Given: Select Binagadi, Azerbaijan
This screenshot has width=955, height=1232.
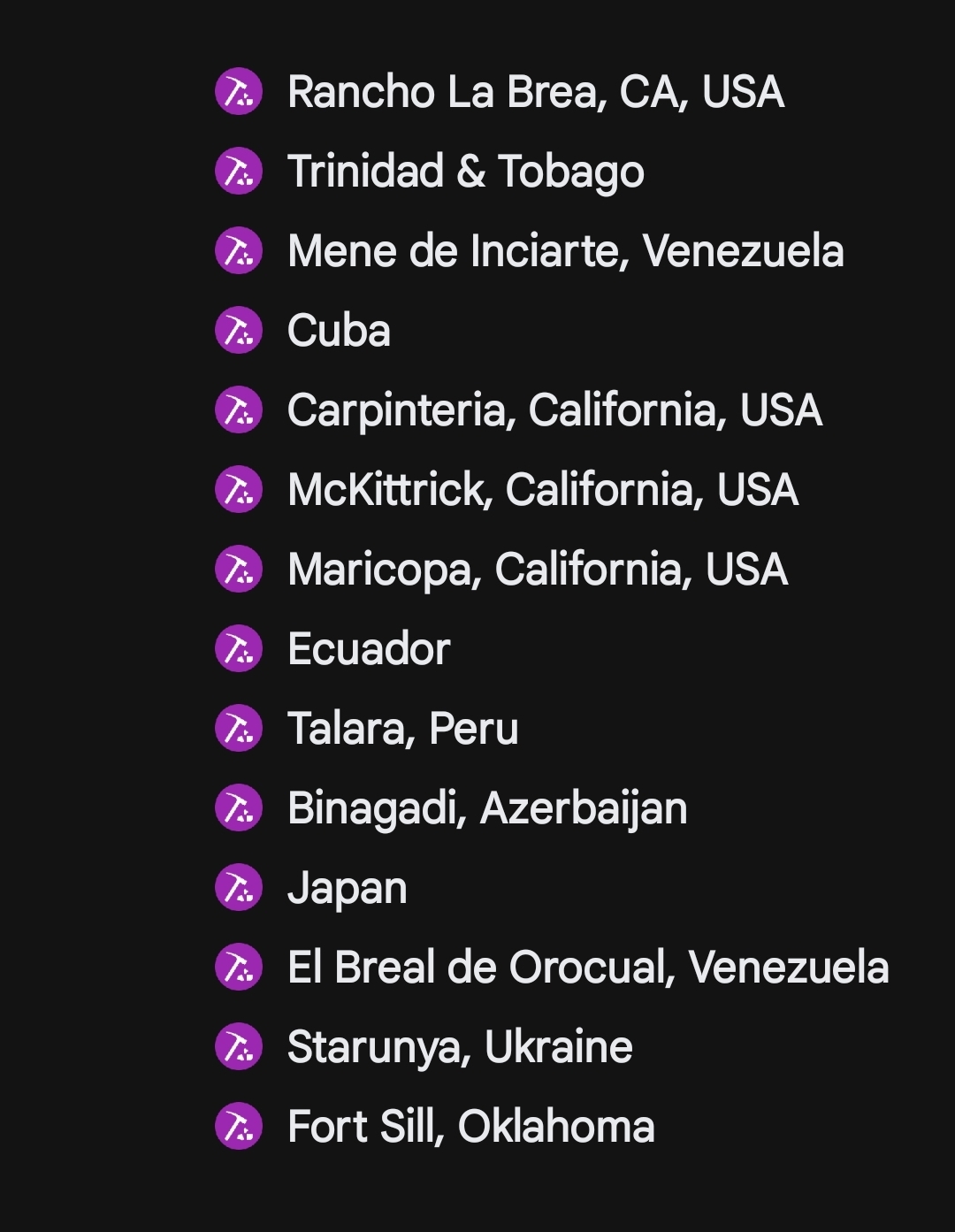Looking at the screenshot, I should coord(486,808).
